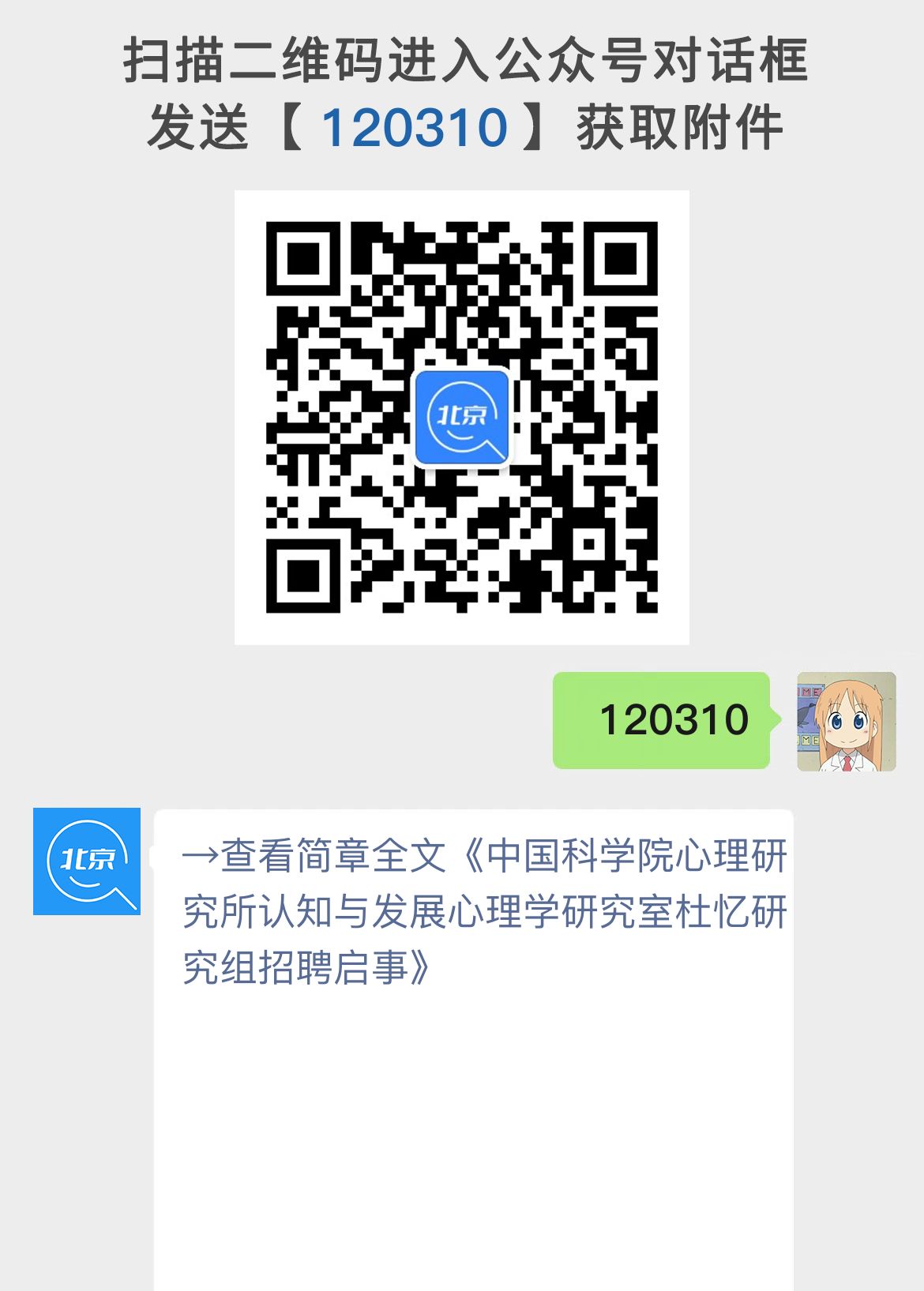Click the blue 北京 account avatar icon
This screenshot has width=924, height=1291.
pyautogui.click(x=87, y=861)
